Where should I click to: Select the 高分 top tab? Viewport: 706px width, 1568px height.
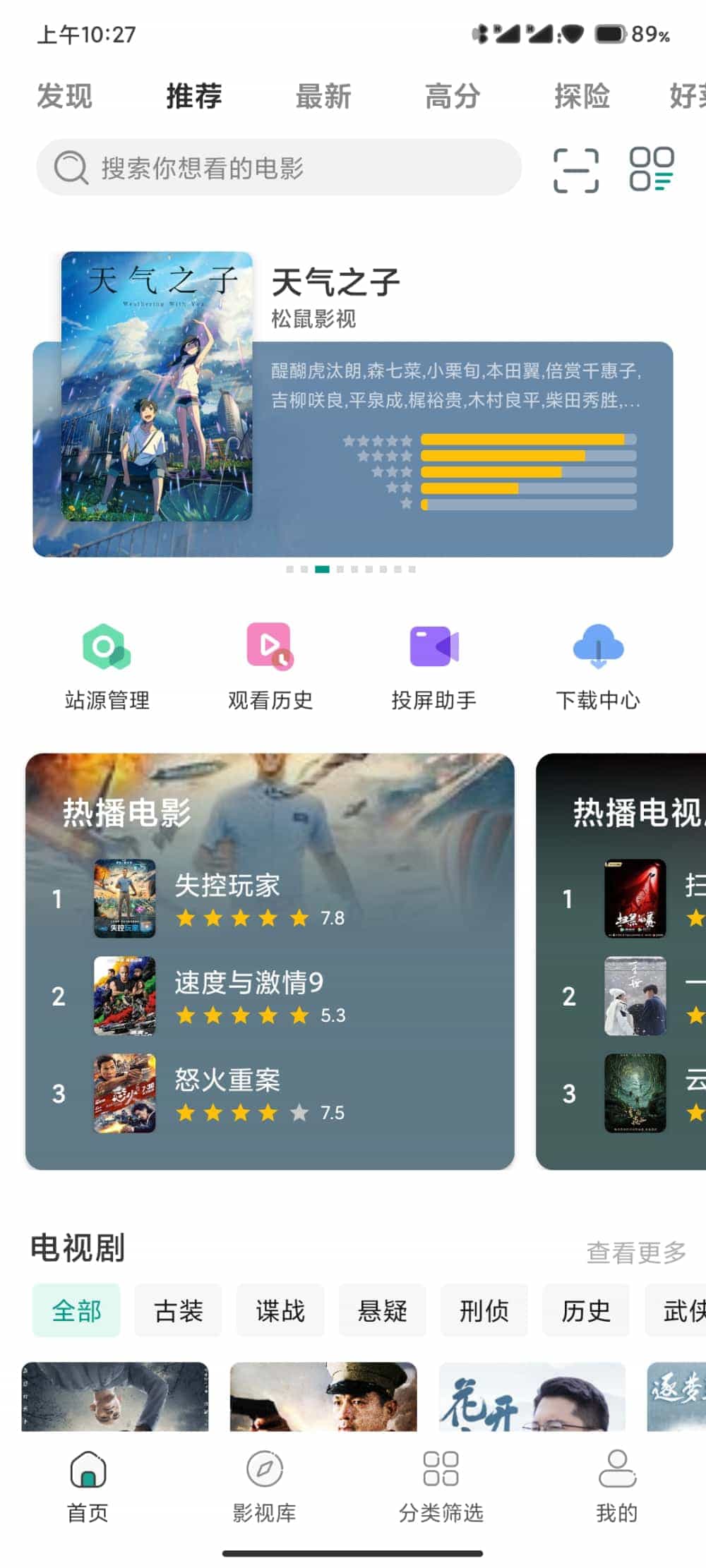(x=452, y=96)
